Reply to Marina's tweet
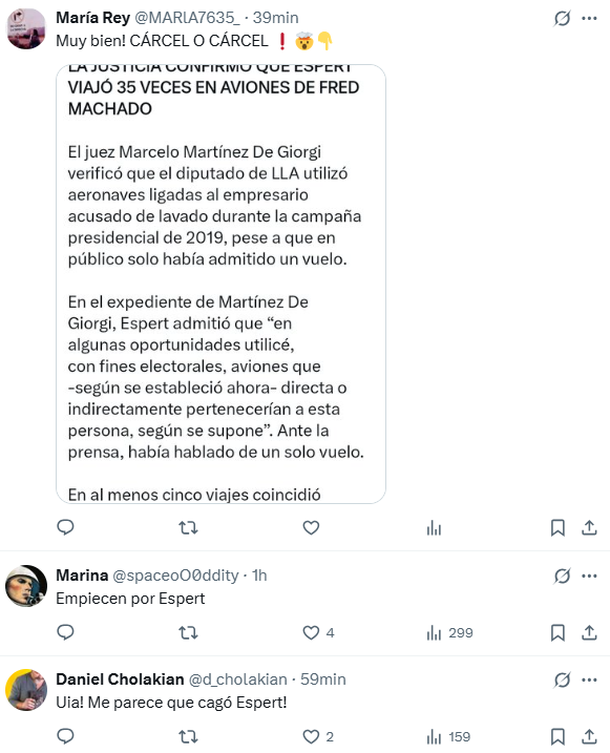 pyautogui.click(x=65, y=632)
